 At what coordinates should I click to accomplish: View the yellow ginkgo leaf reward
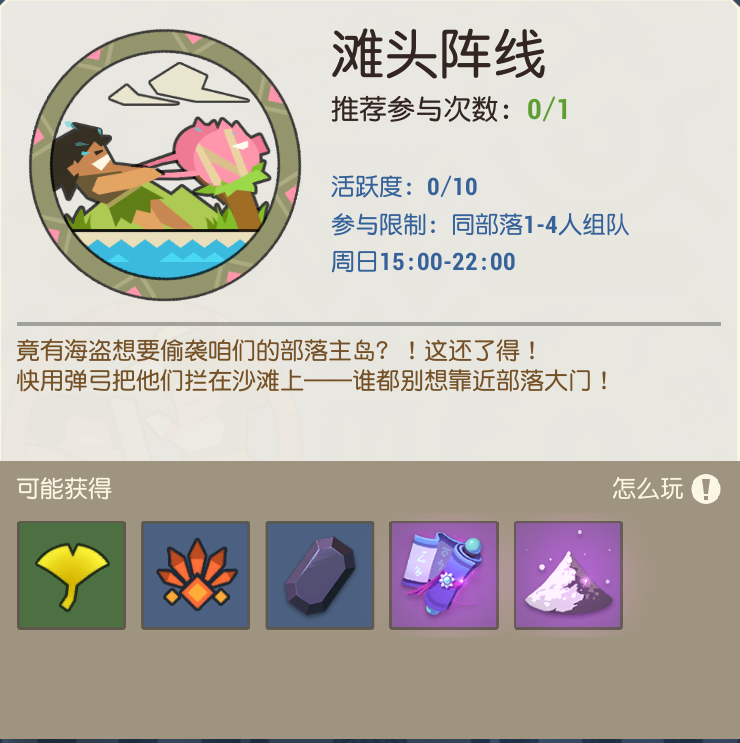[x=72, y=575]
